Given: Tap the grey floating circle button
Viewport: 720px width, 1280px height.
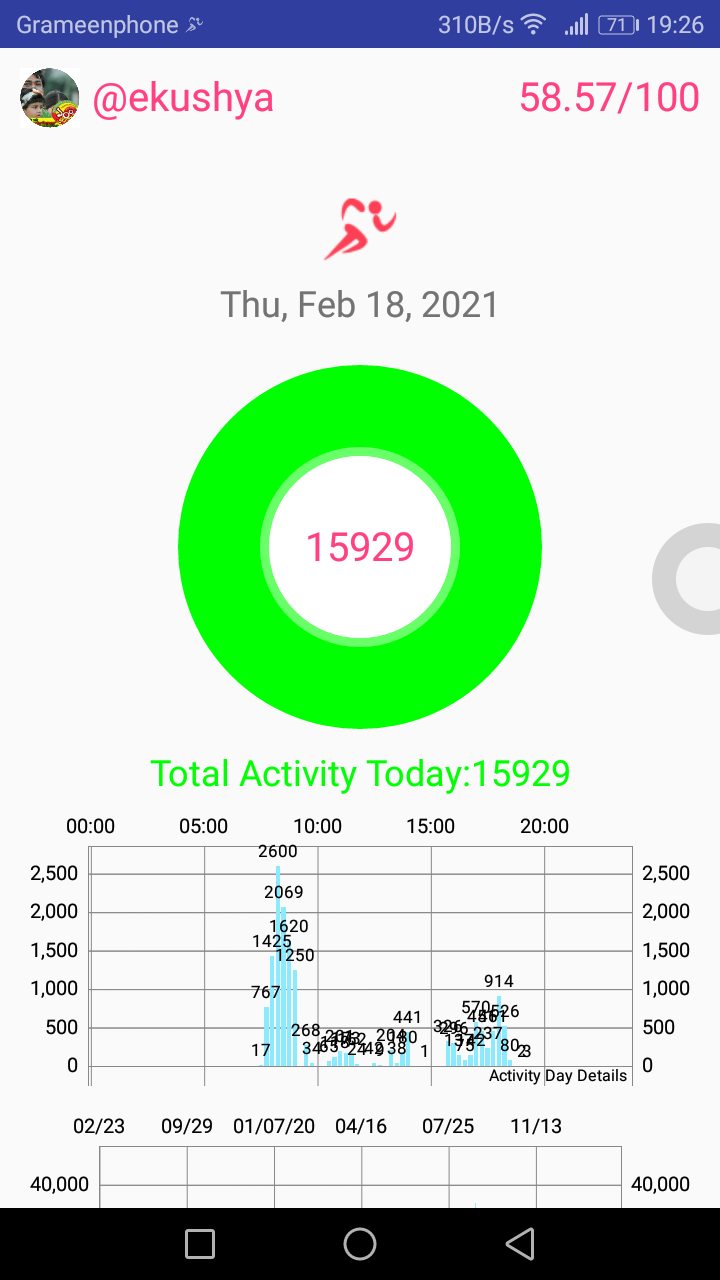Looking at the screenshot, I should tap(686, 578).
